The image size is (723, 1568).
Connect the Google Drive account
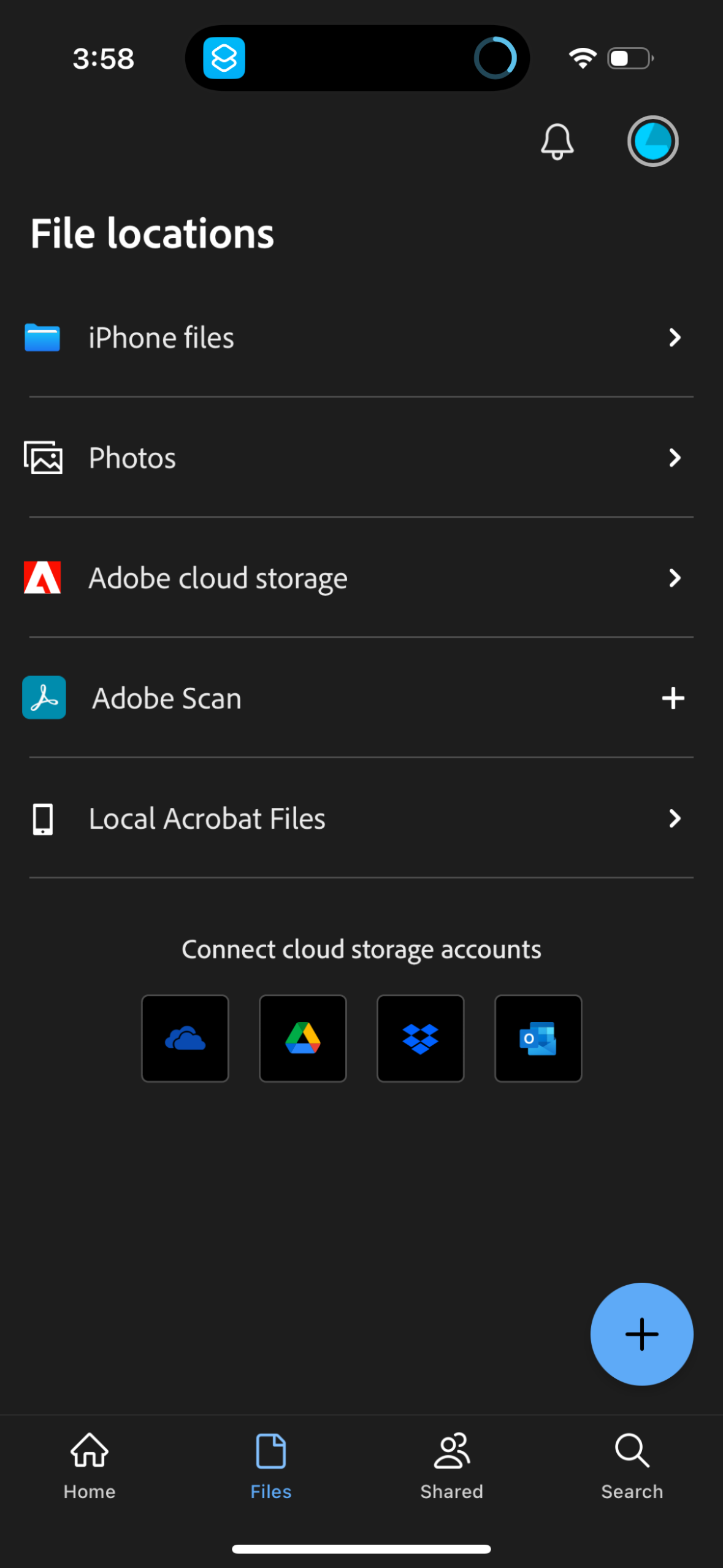[302, 1038]
